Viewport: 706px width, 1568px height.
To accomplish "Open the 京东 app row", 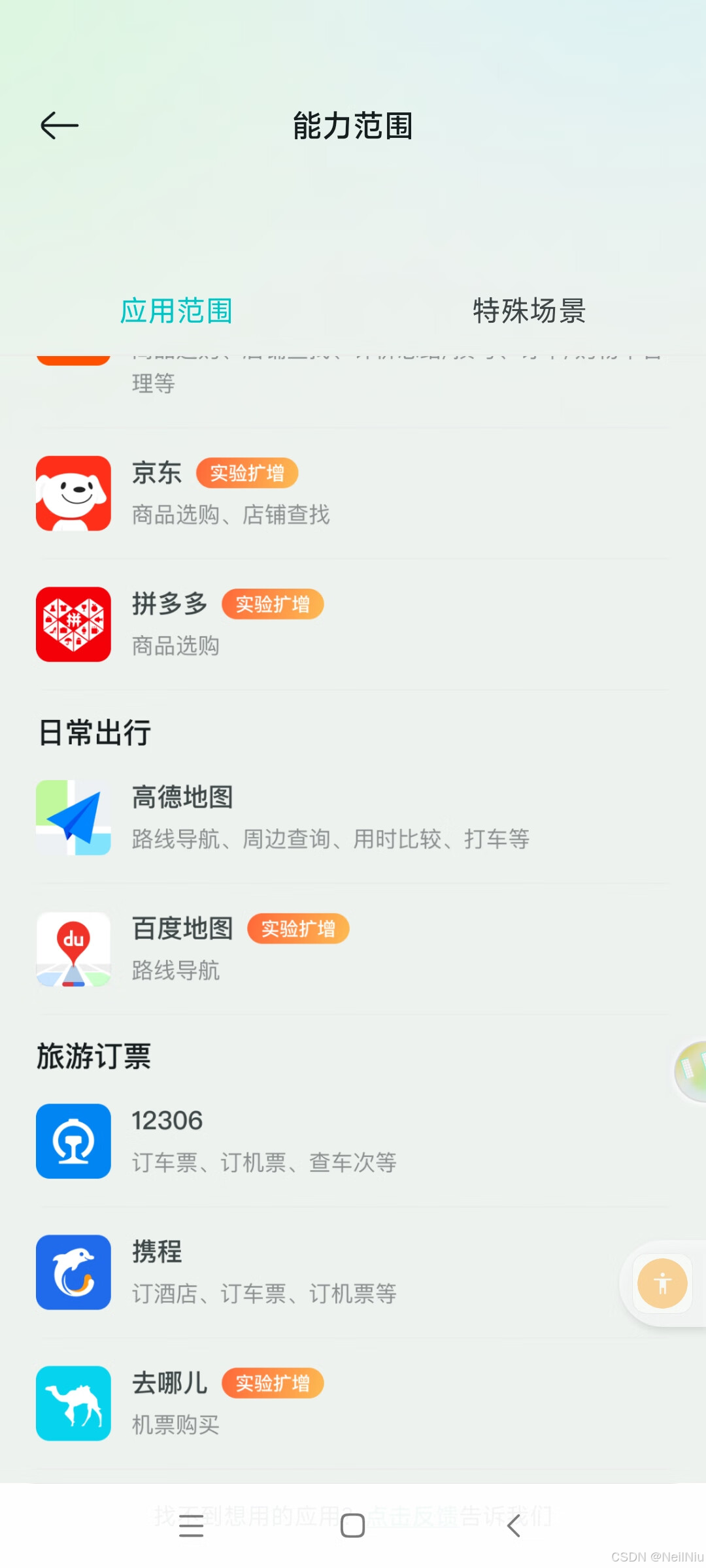I will [x=353, y=493].
